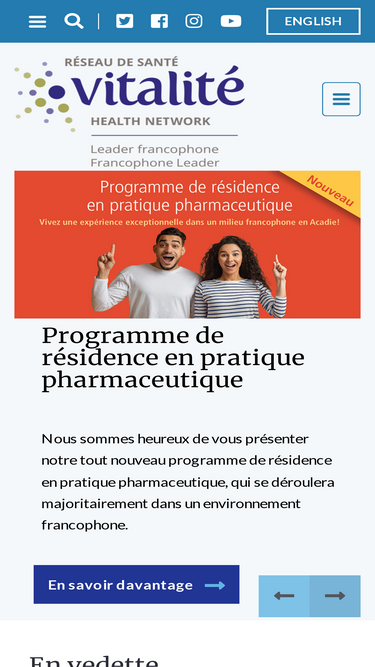Screen dimensions: 375x667
Task: Go to the previous slide
Action: (284, 596)
